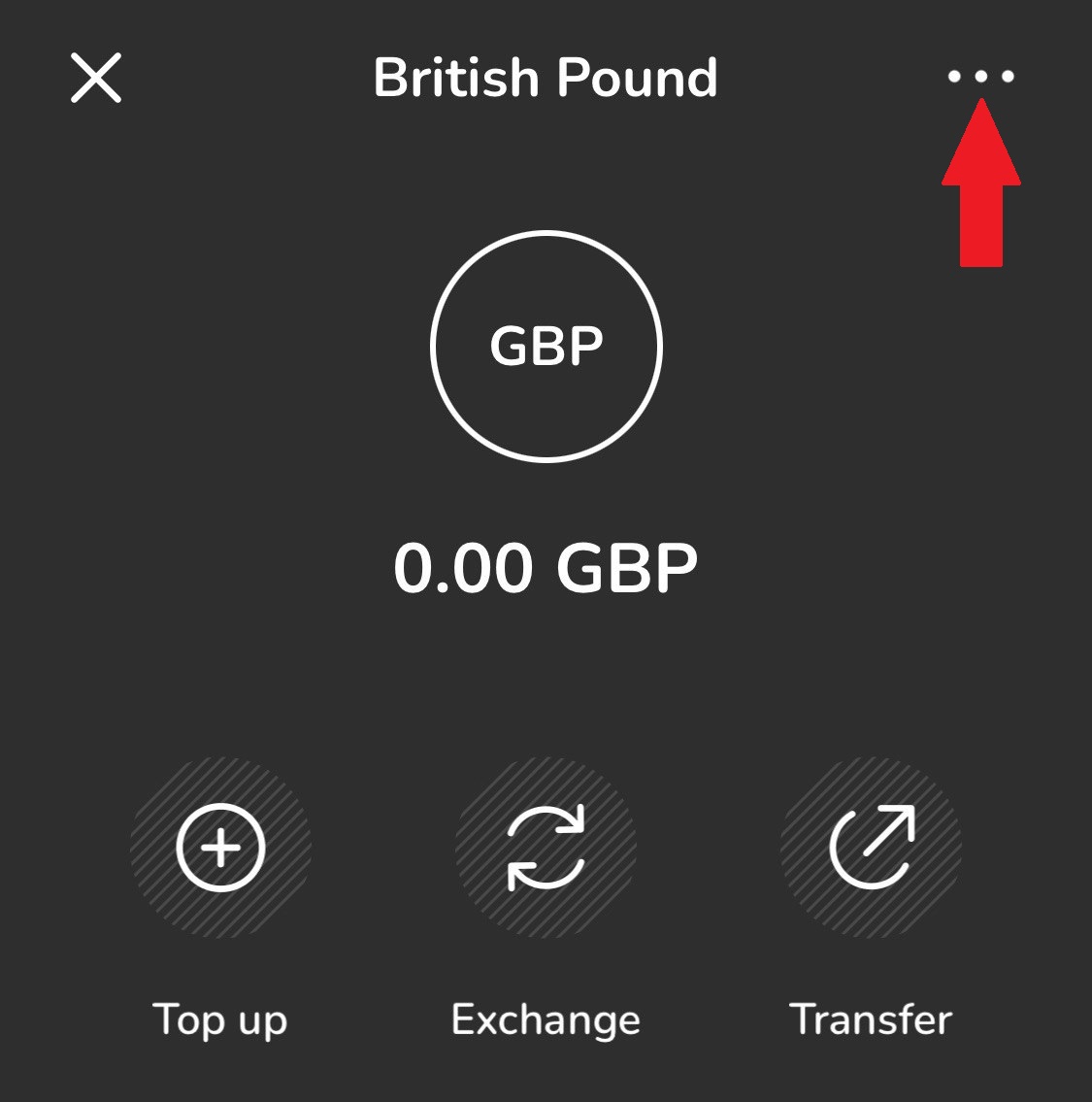Open the Exchange option
1092x1102 pixels.
tap(546, 847)
